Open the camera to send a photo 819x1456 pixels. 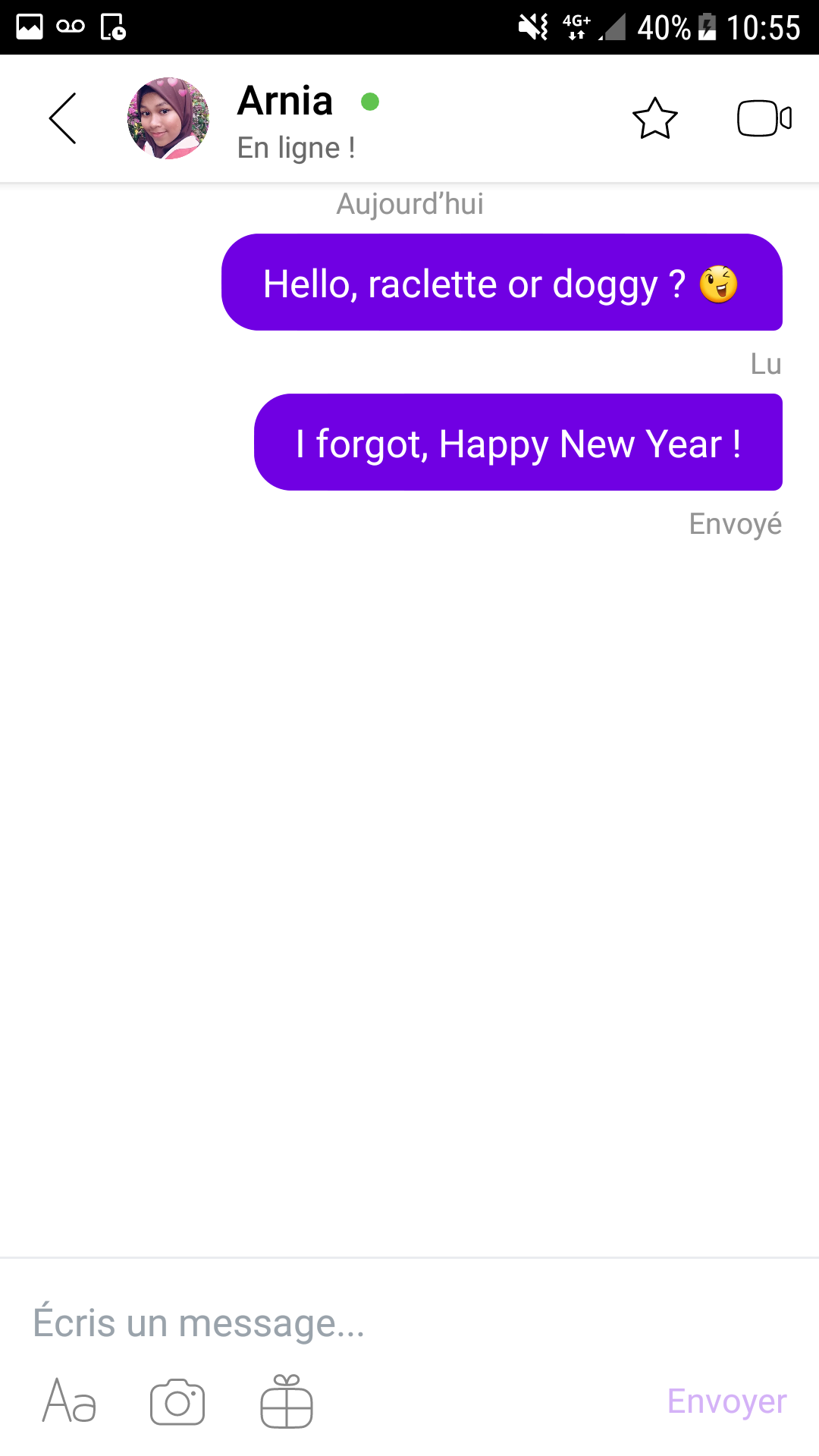177,1401
